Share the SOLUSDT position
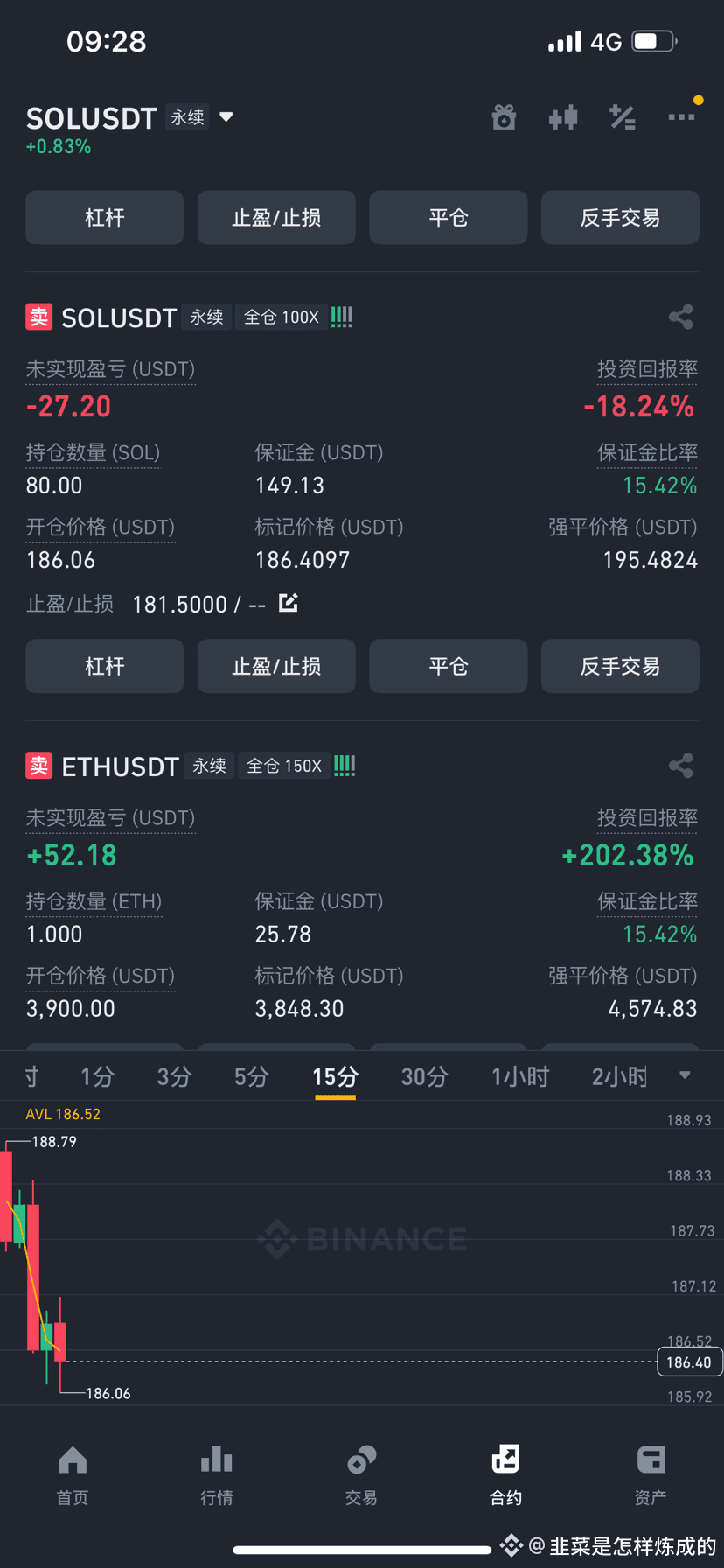This screenshot has height=1568, width=724. click(680, 317)
